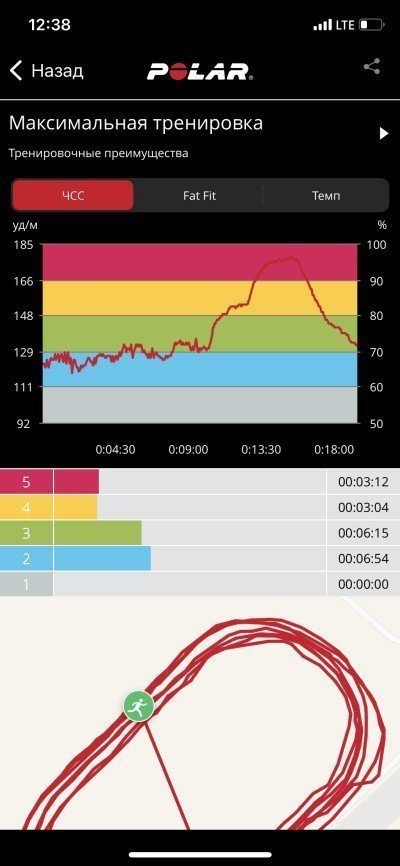The height and width of the screenshot is (866, 400).
Task: Switch to the Темп tab
Action: (326, 195)
